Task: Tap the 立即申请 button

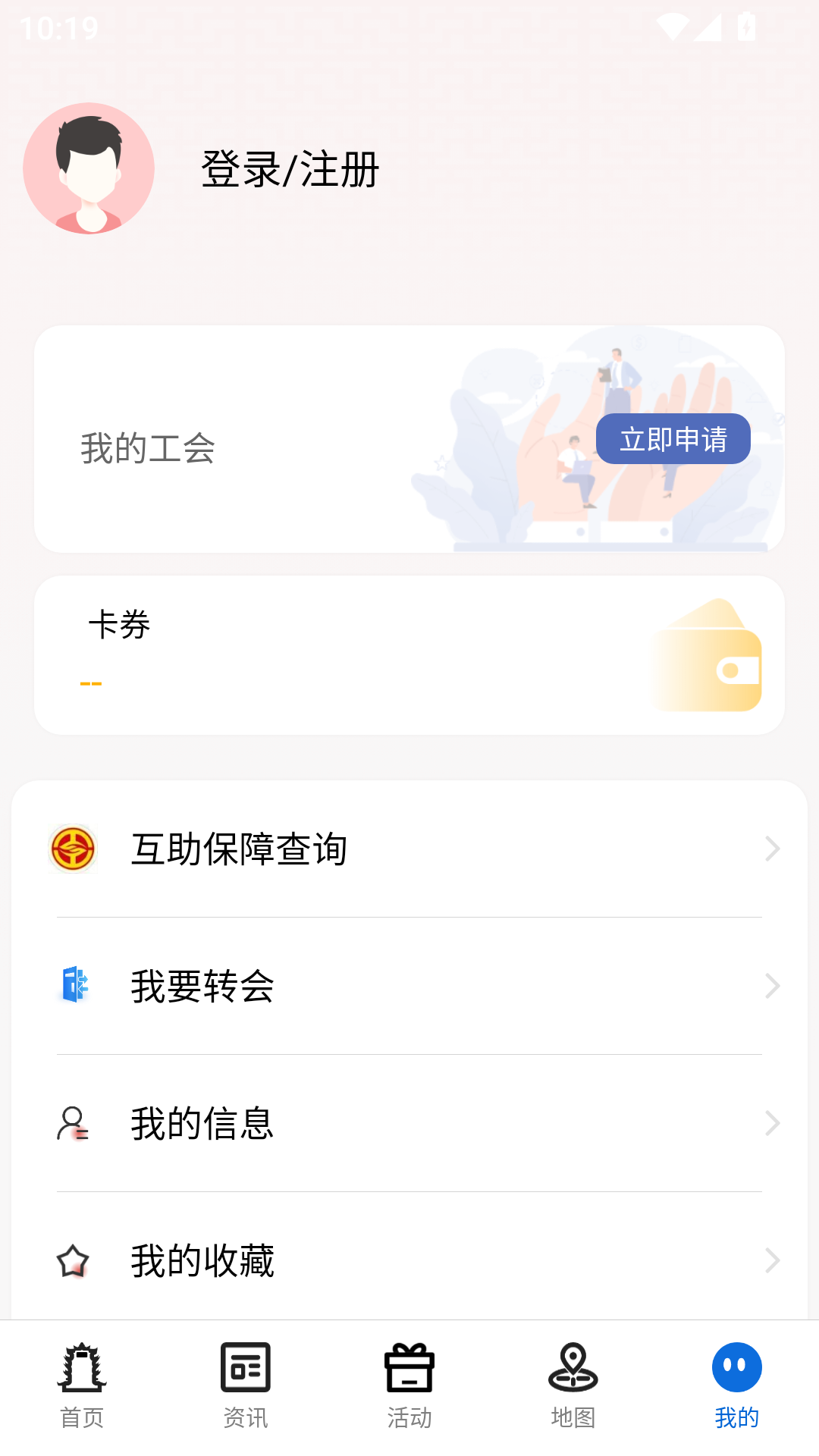Action: [672, 438]
